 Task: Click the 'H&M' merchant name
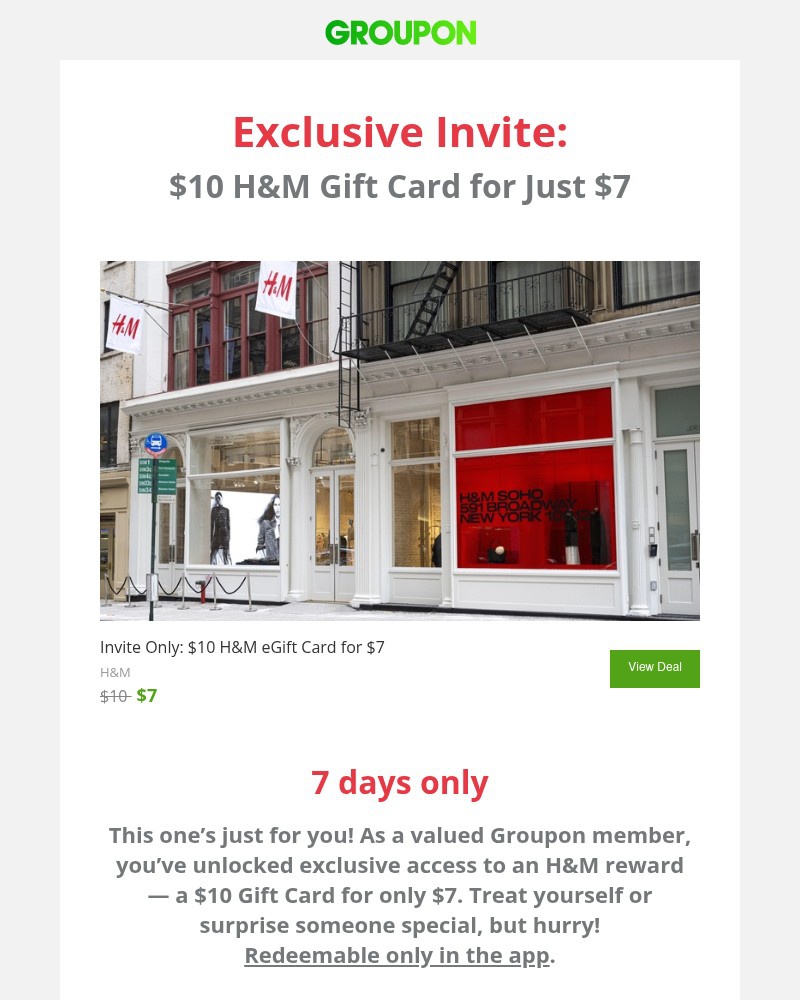(115, 672)
